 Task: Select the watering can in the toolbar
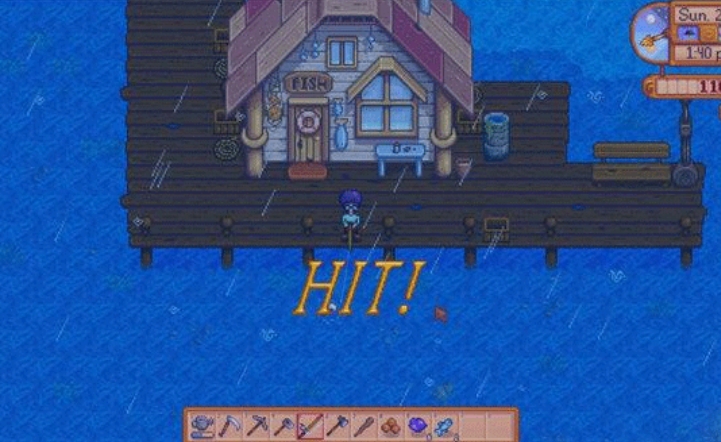(201, 425)
